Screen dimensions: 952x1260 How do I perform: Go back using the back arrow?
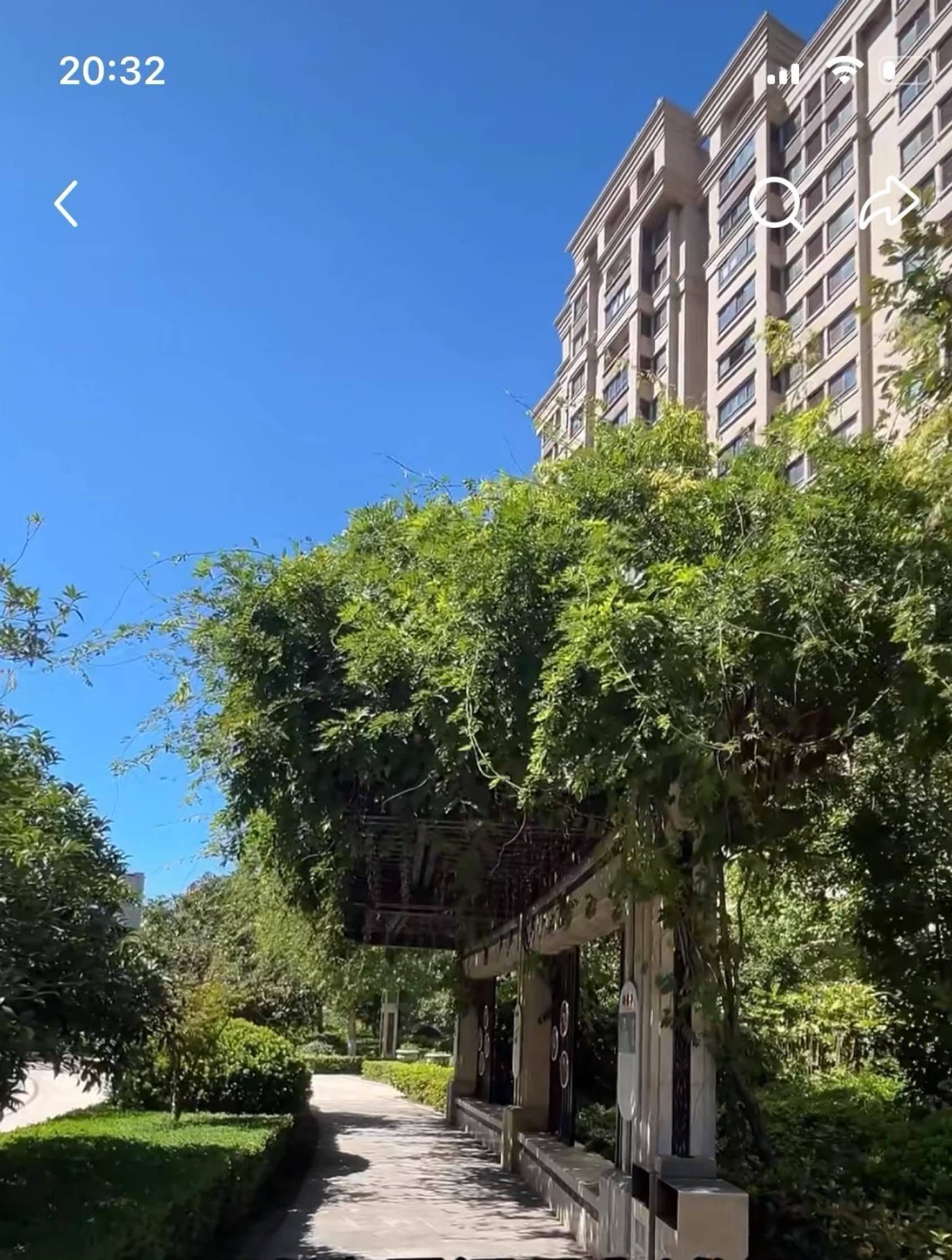pyautogui.click(x=66, y=203)
